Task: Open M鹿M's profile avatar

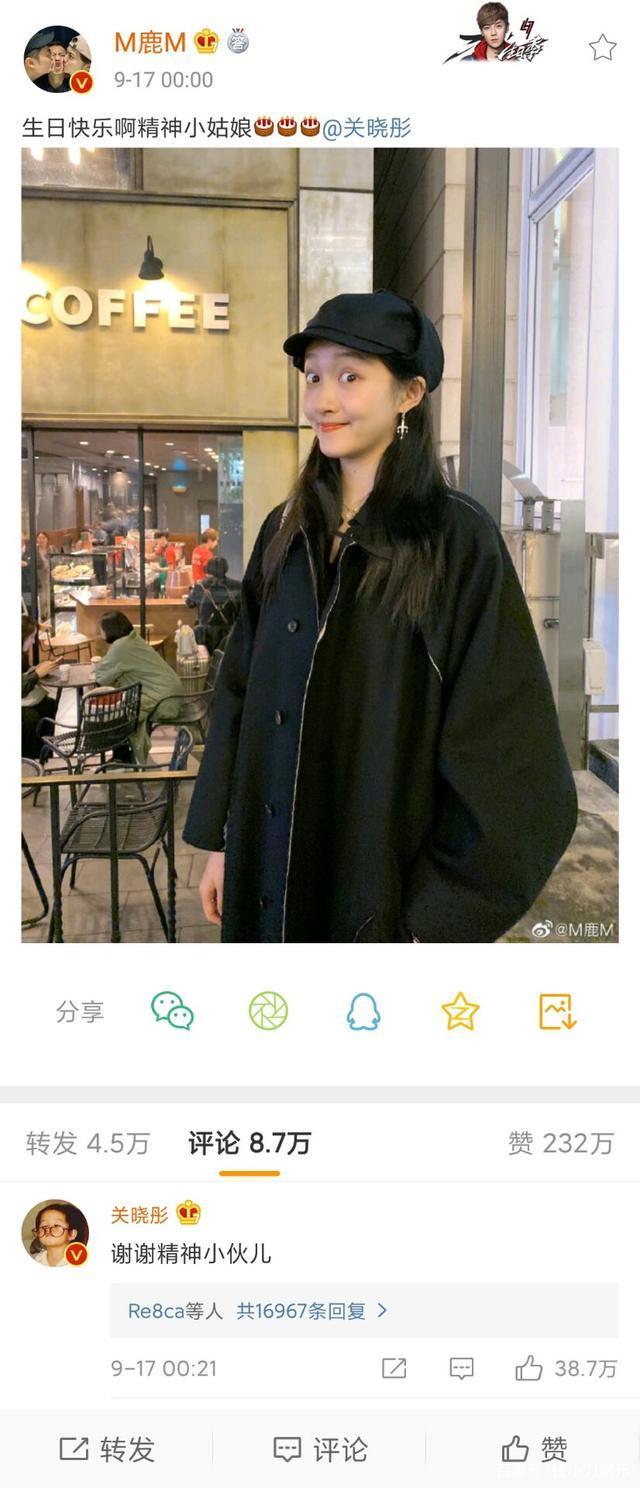Action: coord(57,59)
